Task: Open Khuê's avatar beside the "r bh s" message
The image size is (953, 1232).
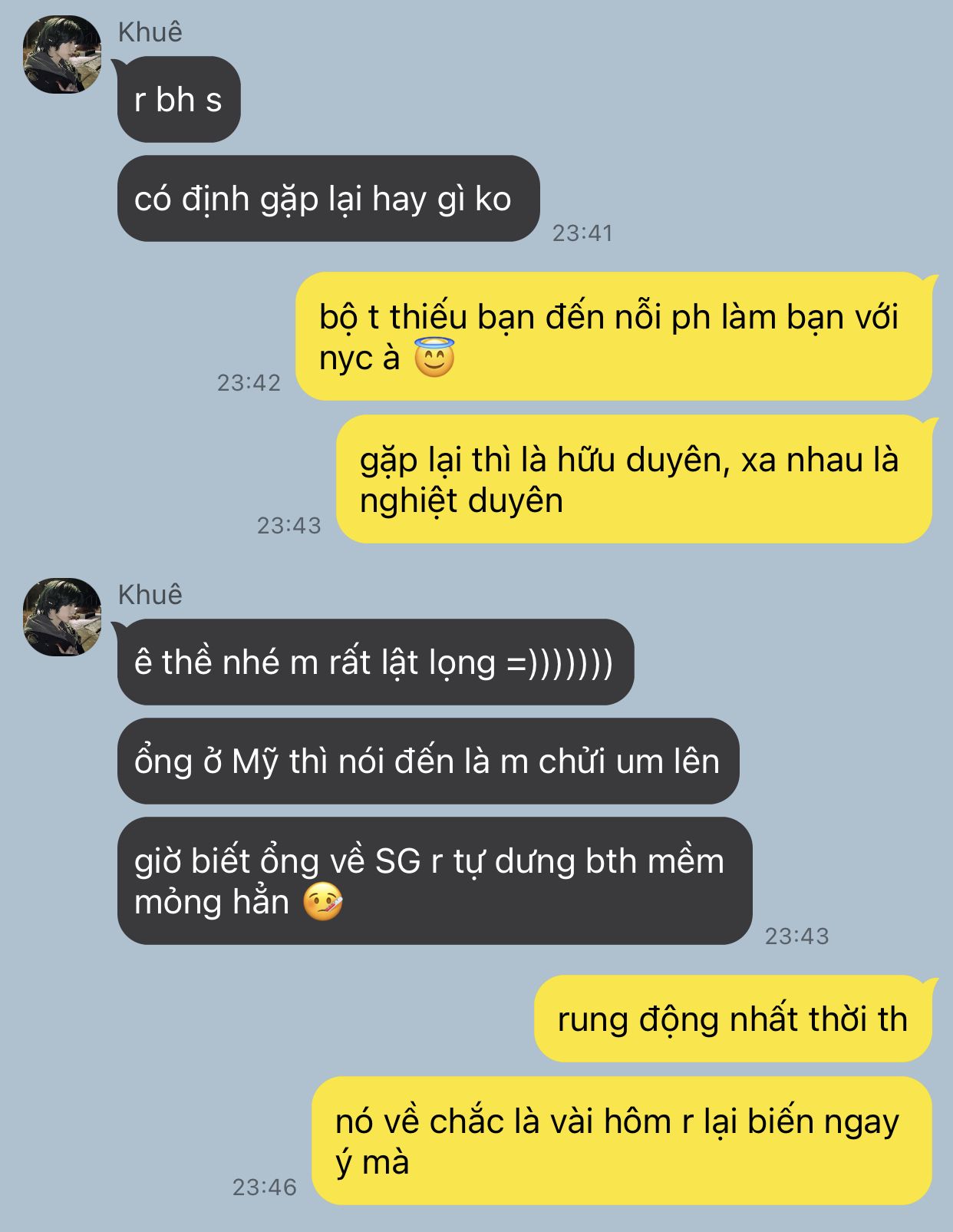Action: (x=62, y=55)
